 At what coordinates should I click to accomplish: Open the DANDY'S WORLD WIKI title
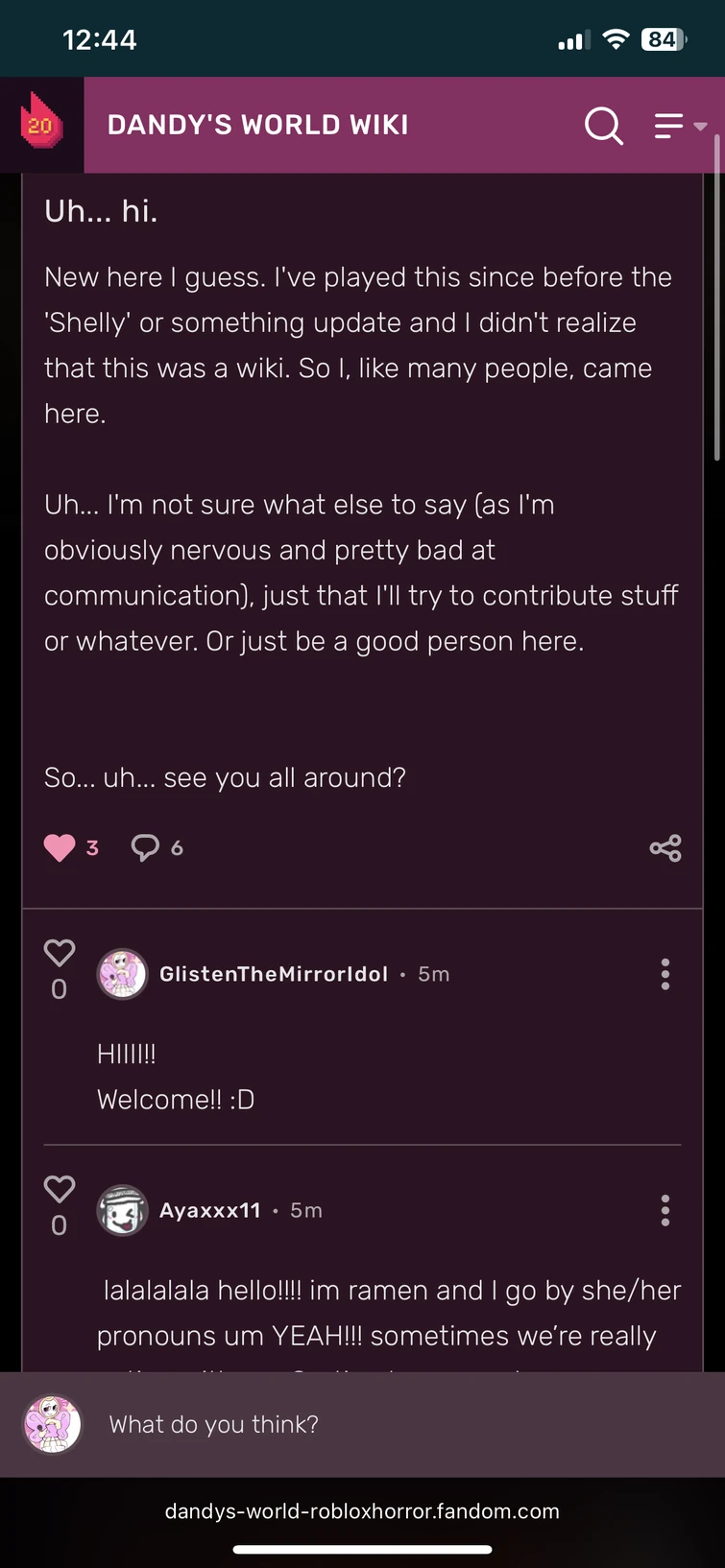(256, 124)
